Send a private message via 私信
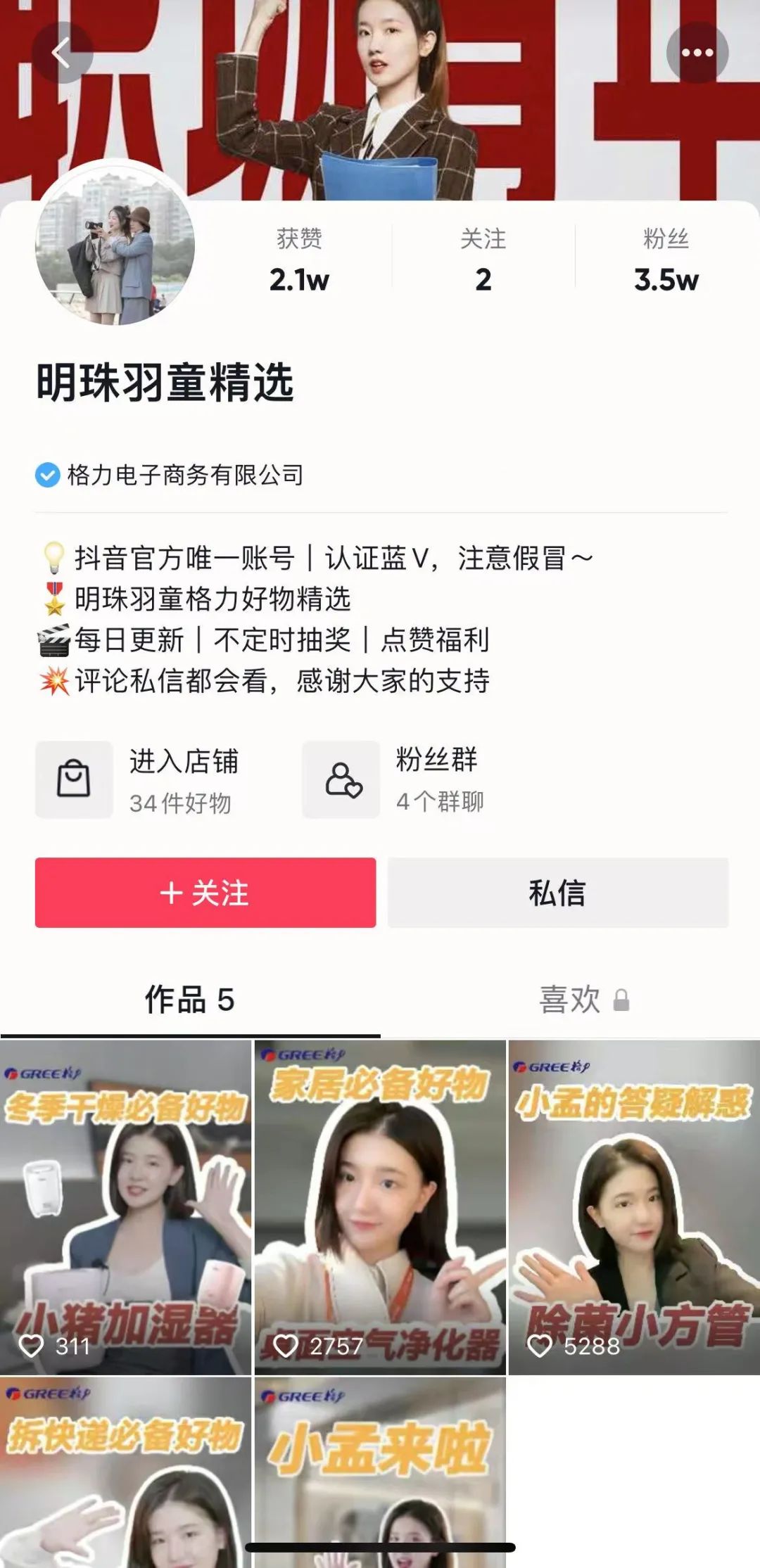 557,893
